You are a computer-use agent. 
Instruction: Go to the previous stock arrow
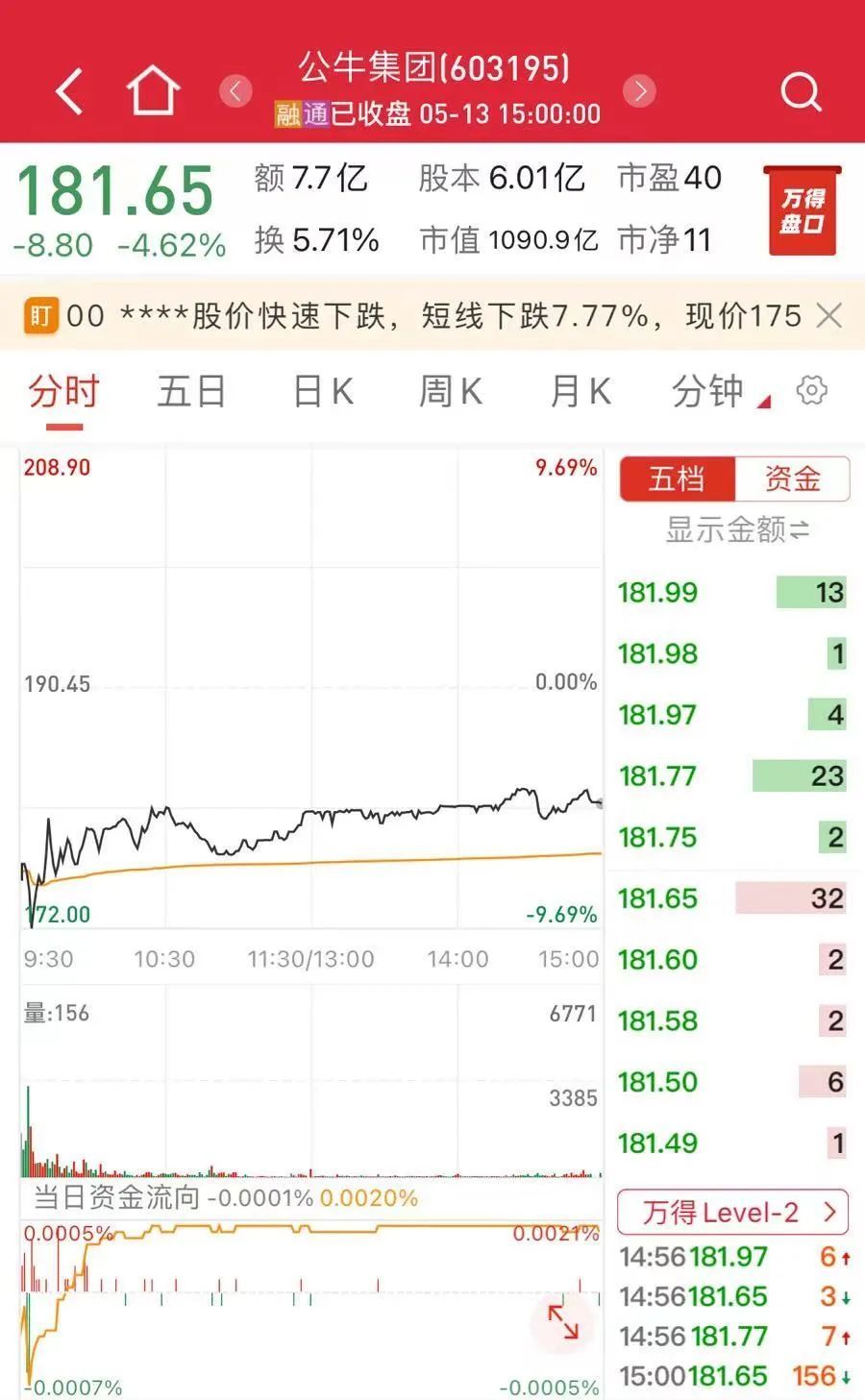[x=235, y=91]
